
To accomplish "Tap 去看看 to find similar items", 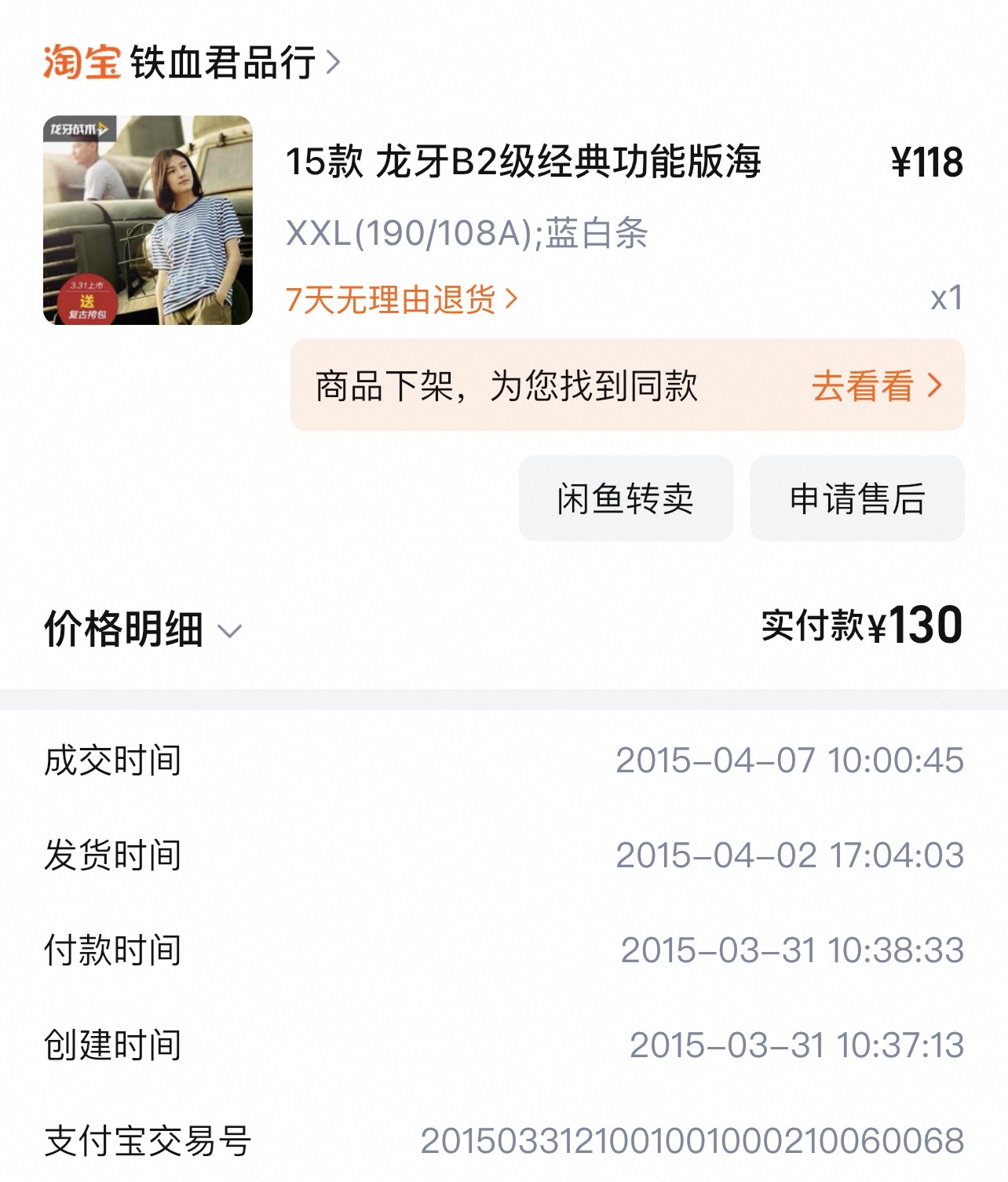I will click(875, 385).
